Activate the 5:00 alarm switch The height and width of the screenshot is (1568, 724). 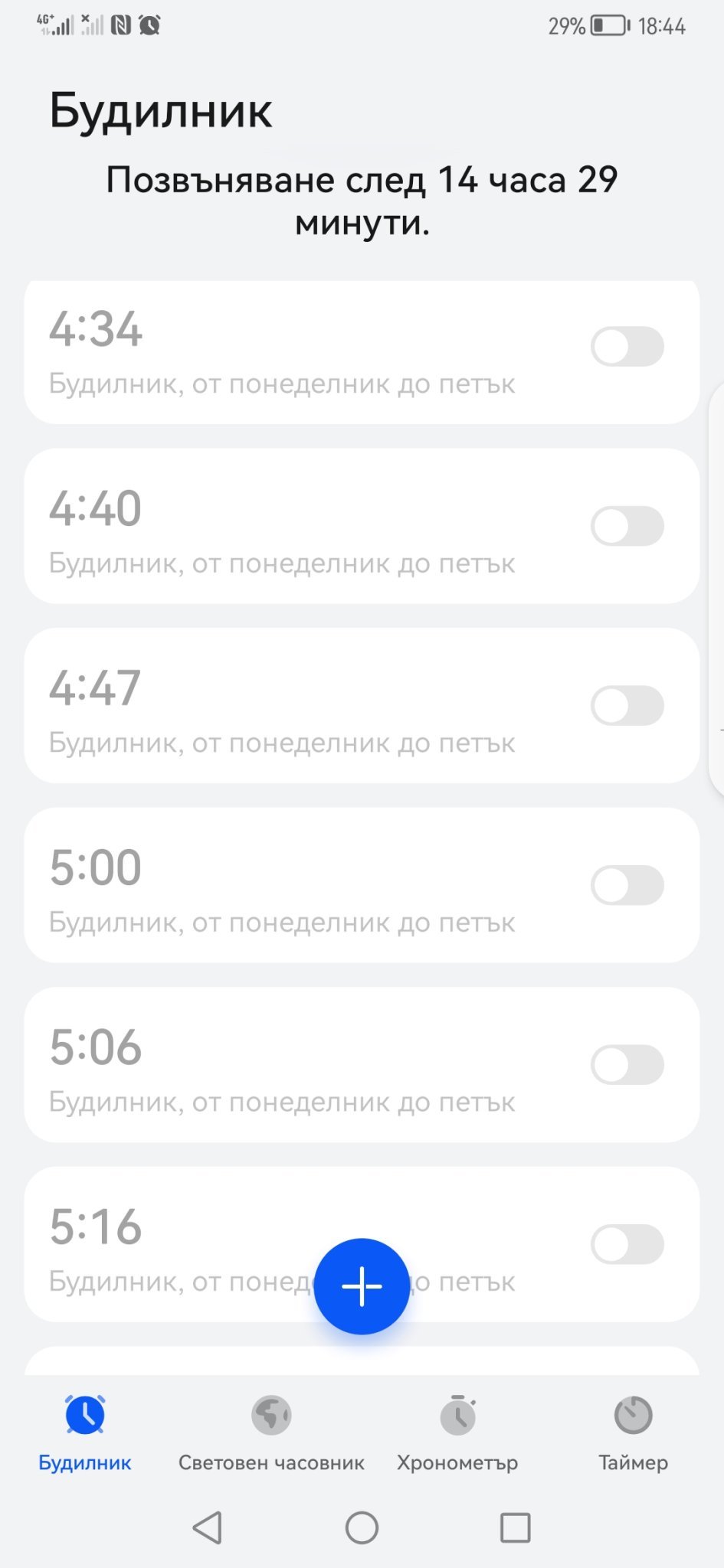(627, 885)
